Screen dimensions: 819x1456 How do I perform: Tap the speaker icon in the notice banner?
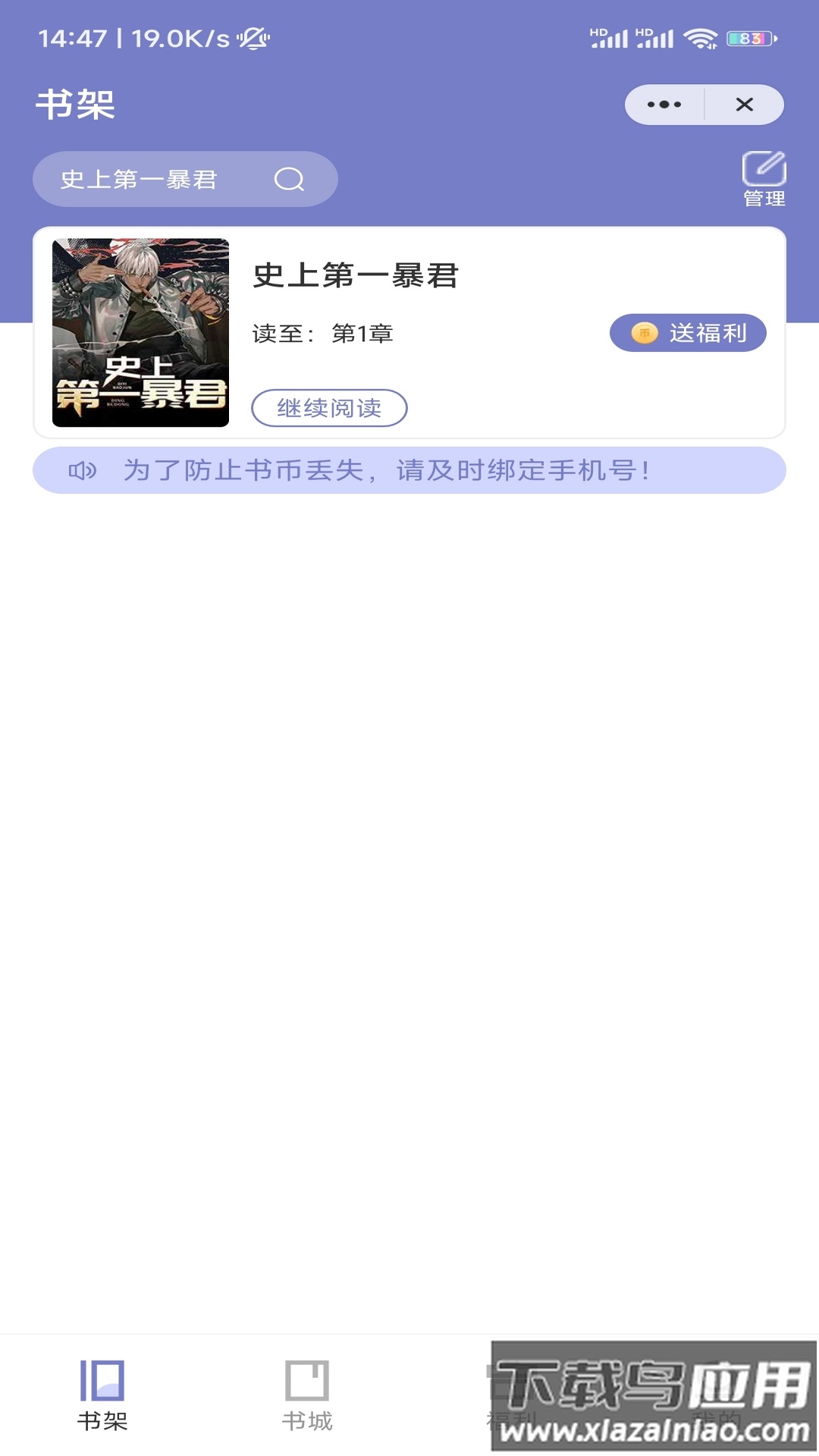pos(82,471)
